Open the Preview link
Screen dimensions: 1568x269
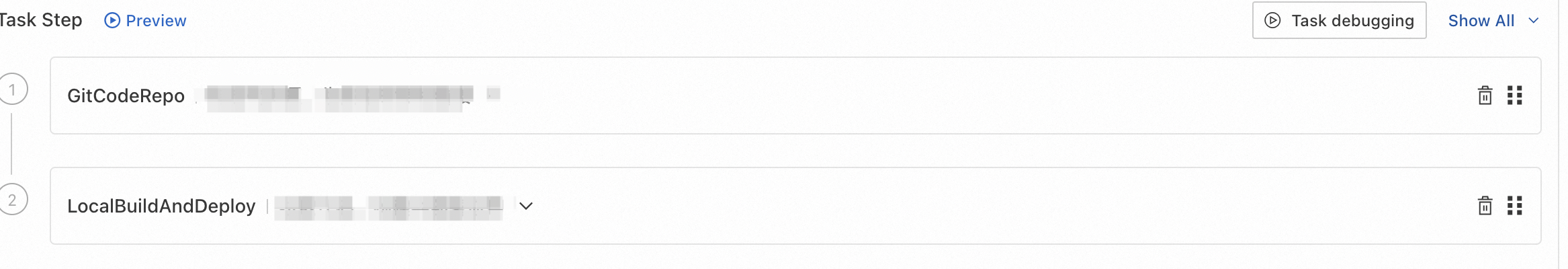146,21
